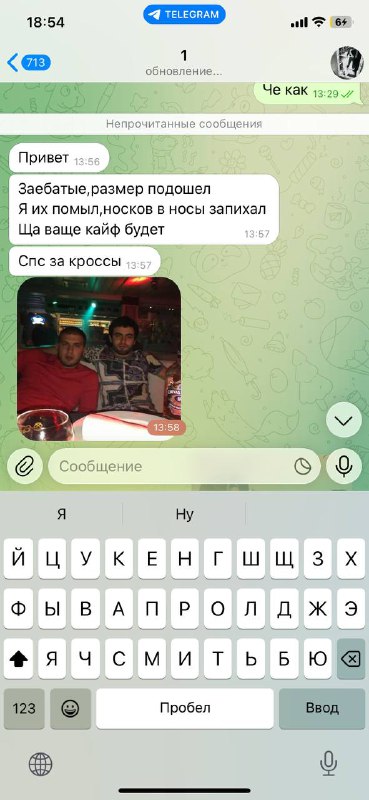
Task: Select the keyboard suggestion Ну
Action: click(184, 515)
